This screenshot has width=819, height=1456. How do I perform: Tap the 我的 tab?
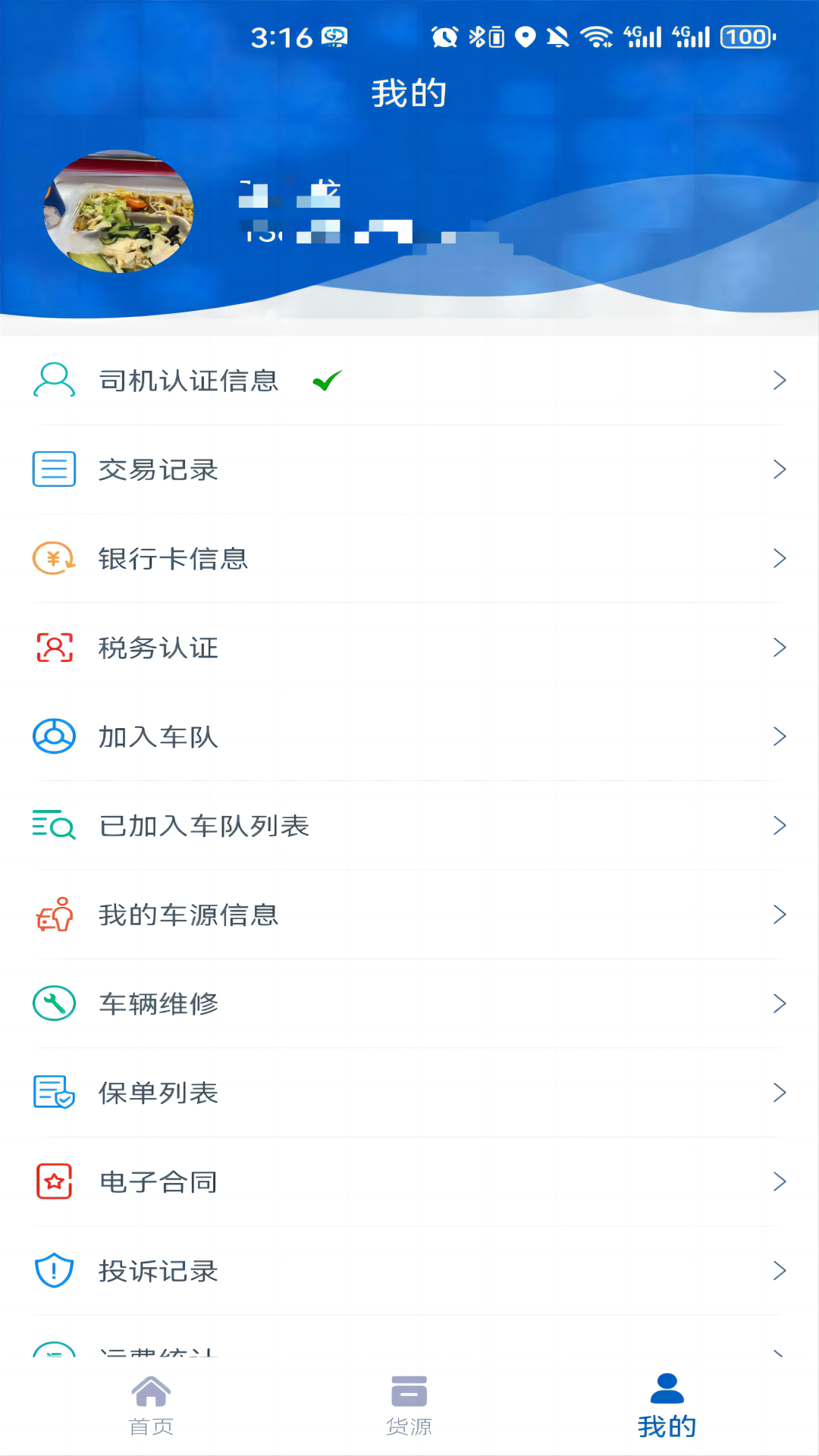tap(667, 1406)
